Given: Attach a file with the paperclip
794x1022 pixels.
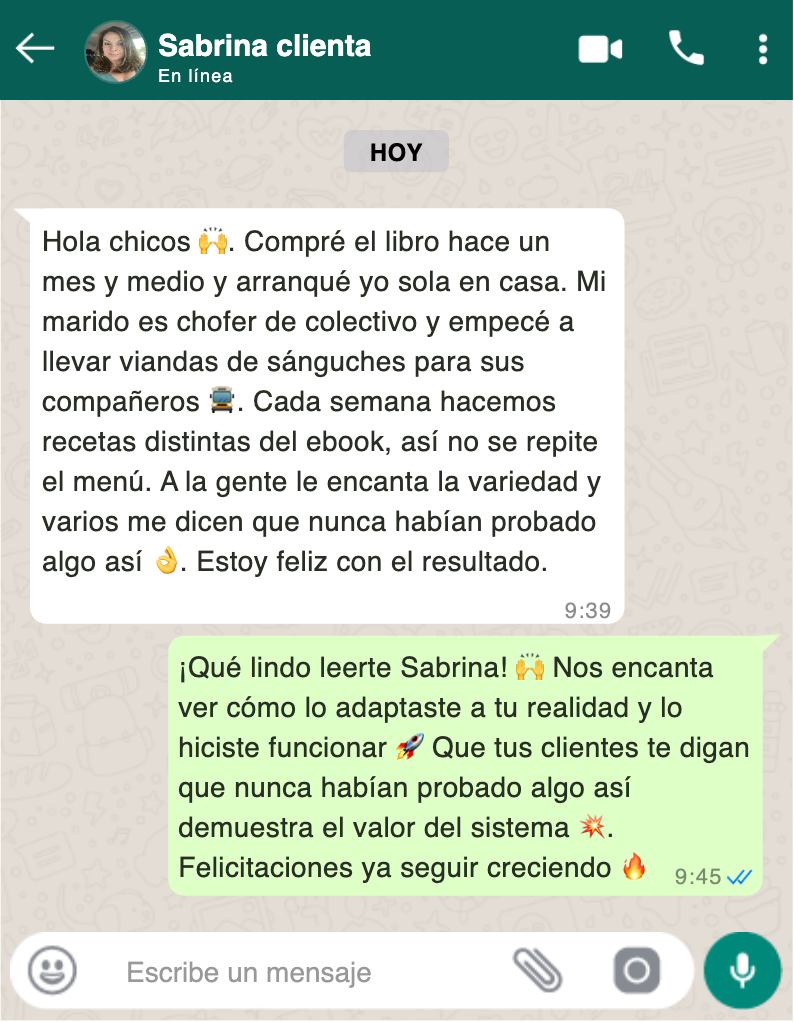Looking at the screenshot, I should 538,970.
